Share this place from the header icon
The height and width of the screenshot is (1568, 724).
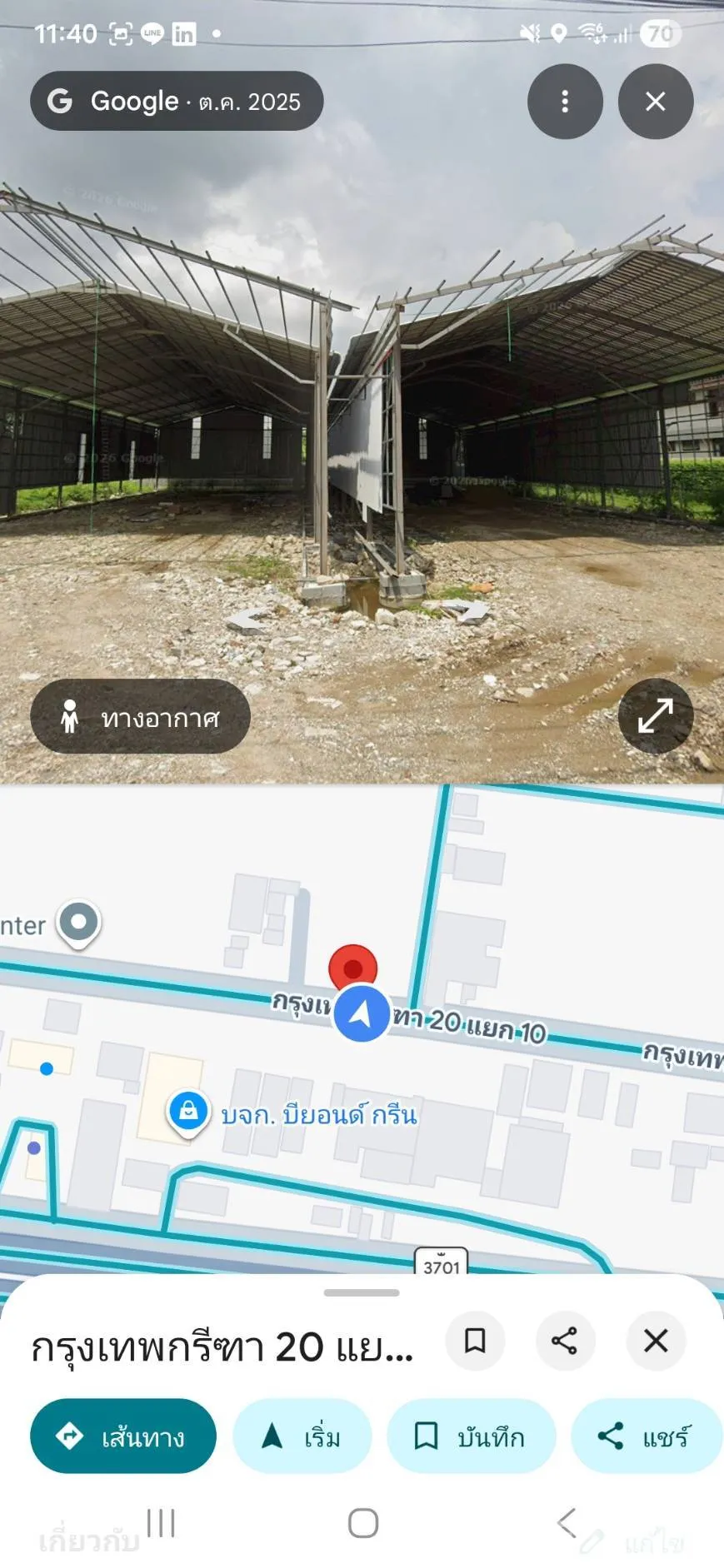565,1341
